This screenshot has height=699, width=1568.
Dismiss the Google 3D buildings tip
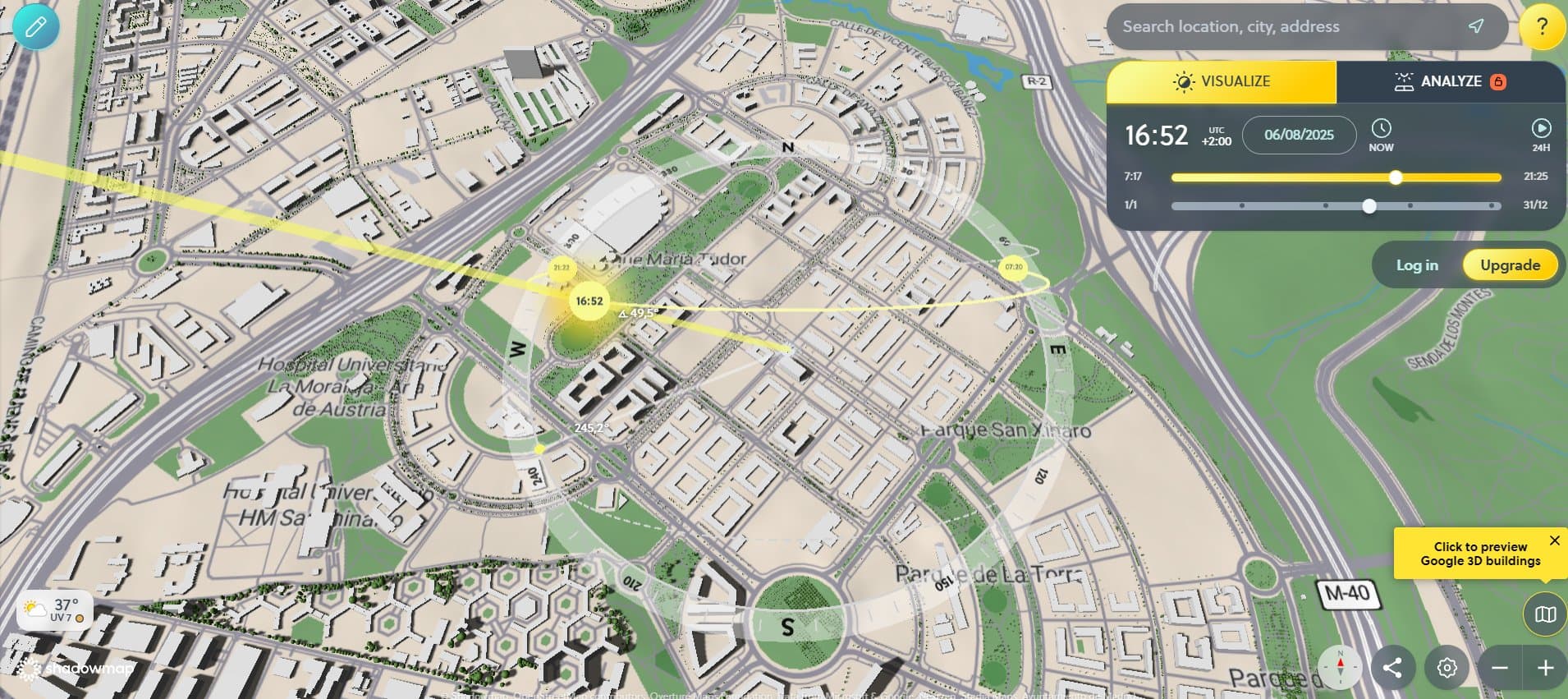pos(1554,540)
